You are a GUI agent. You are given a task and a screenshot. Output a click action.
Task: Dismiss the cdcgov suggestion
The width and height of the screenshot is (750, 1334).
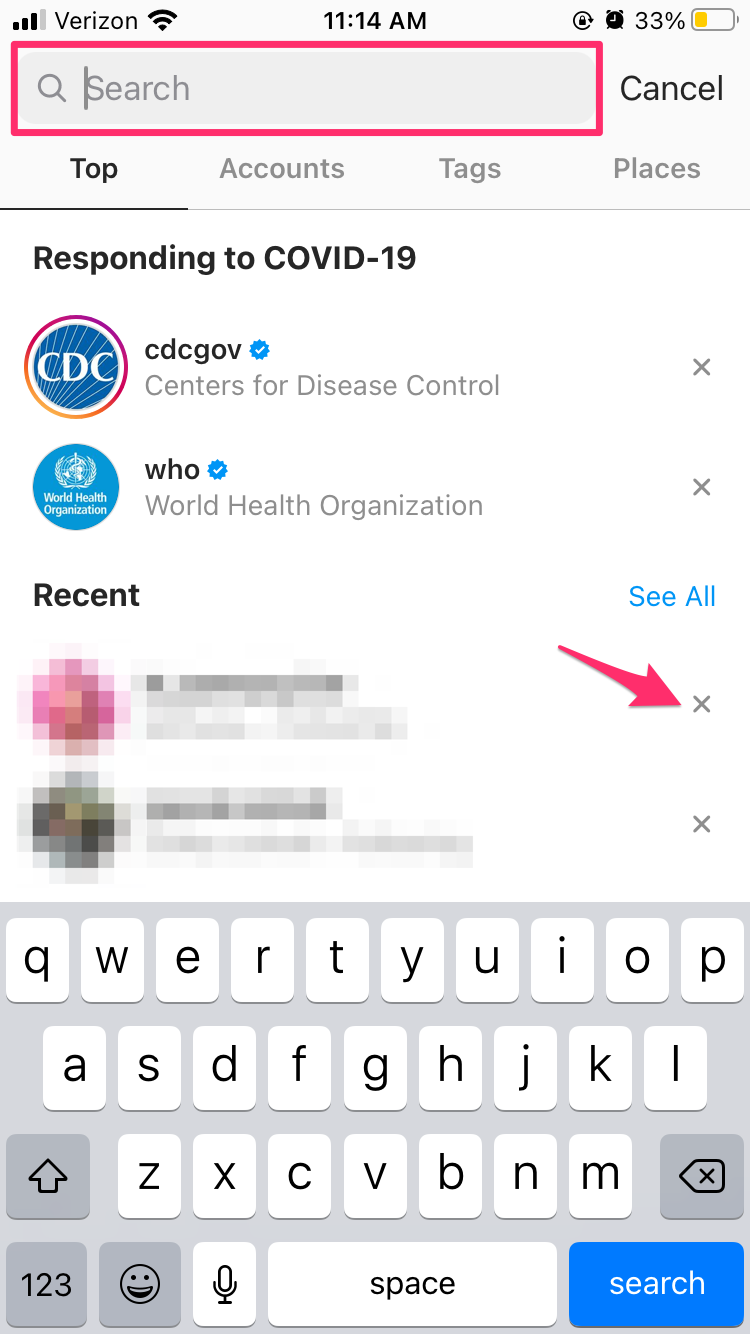(x=702, y=368)
